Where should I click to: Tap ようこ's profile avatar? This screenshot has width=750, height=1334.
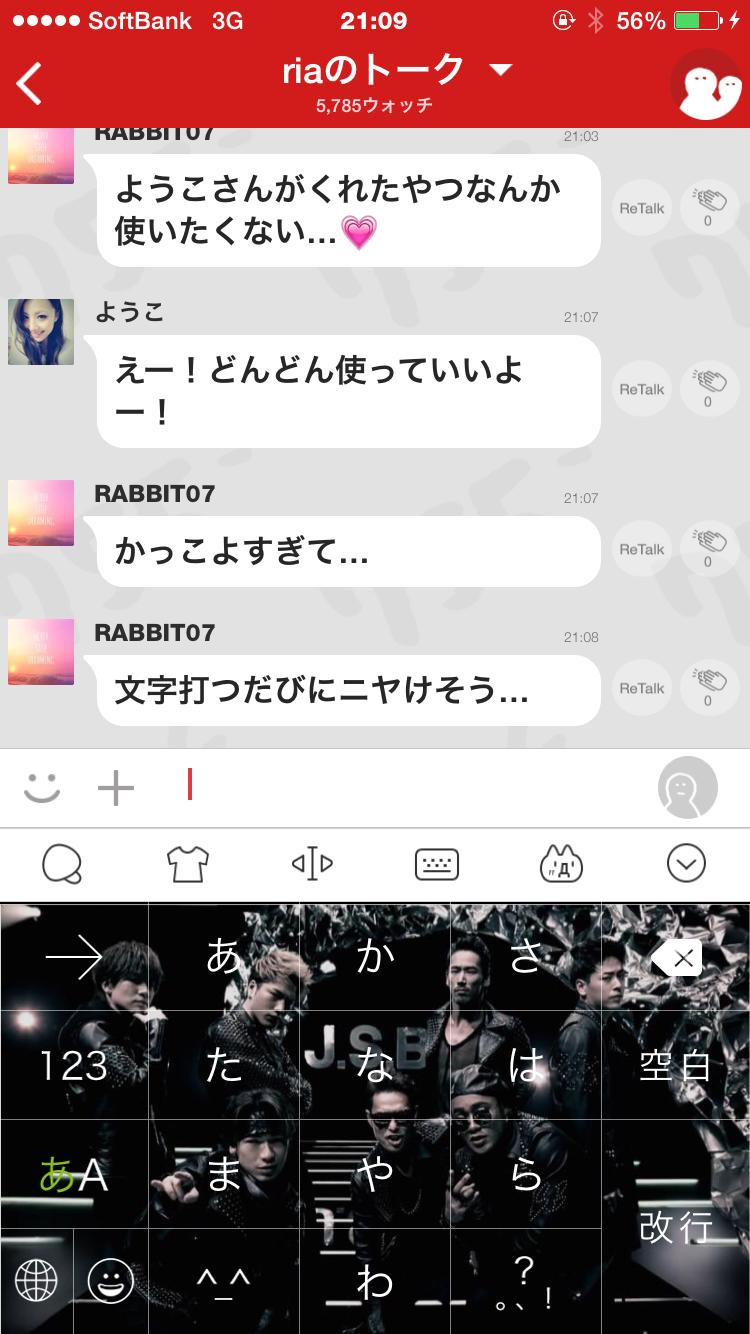click(x=41, y=333)
